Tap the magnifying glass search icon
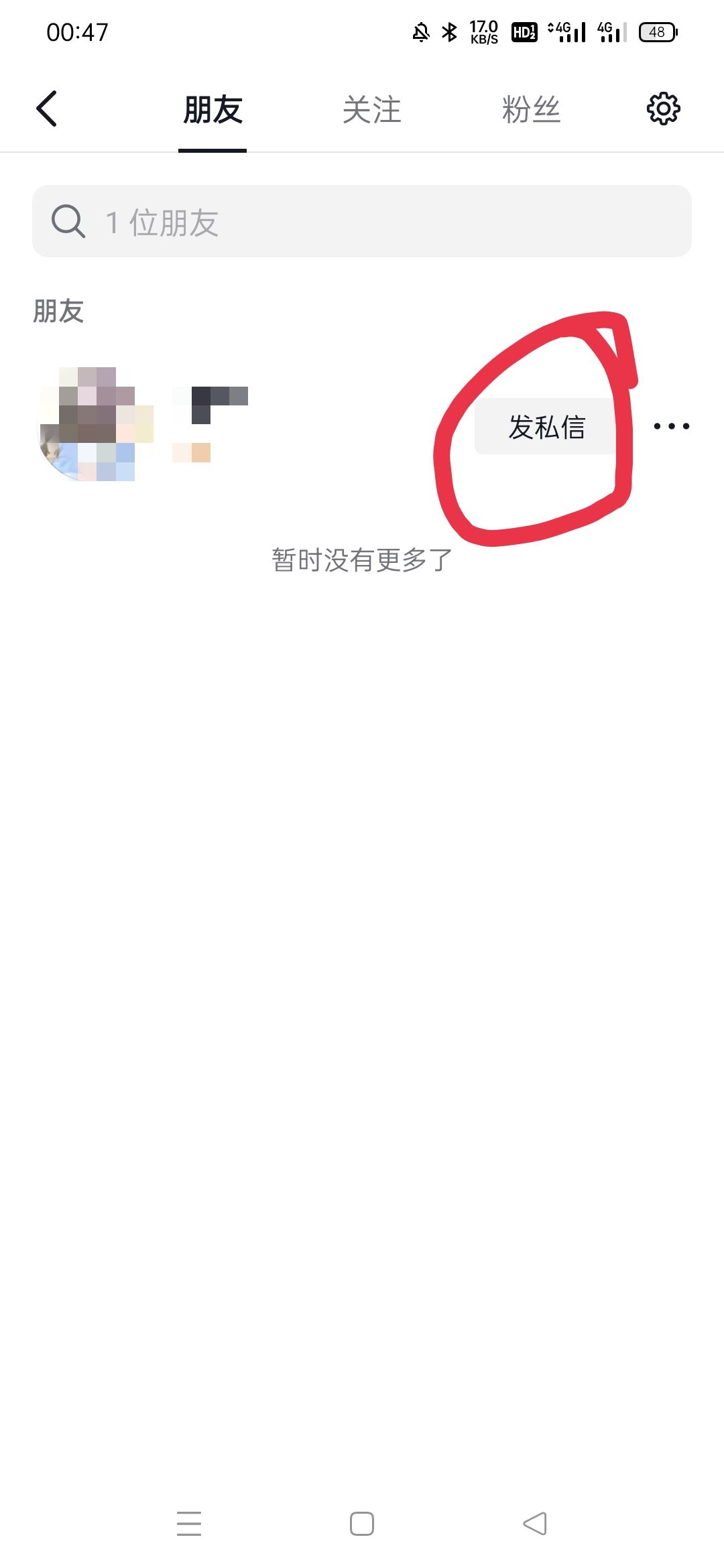 coord(66,221)
